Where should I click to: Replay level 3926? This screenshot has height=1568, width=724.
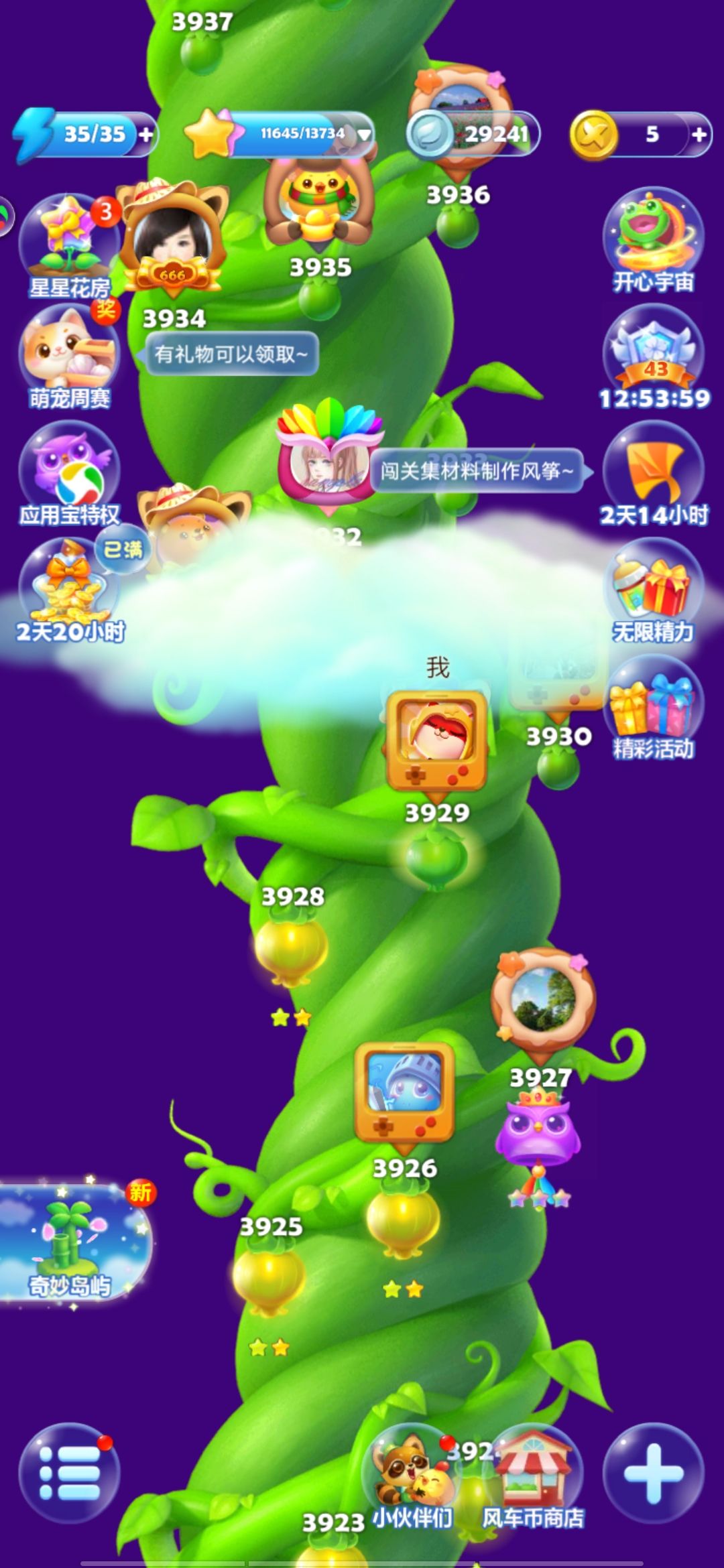(403, 1221)
